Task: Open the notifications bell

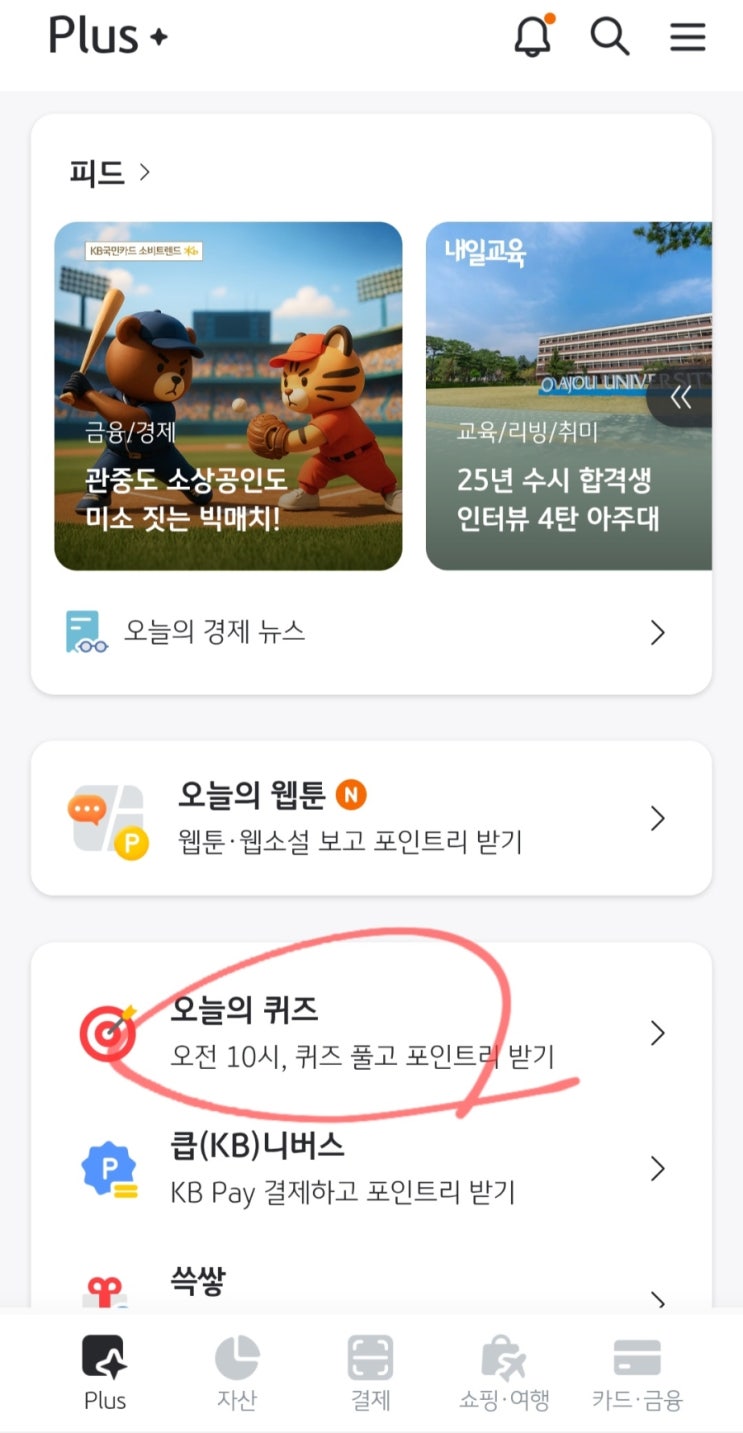Action: tap(534, 36)
